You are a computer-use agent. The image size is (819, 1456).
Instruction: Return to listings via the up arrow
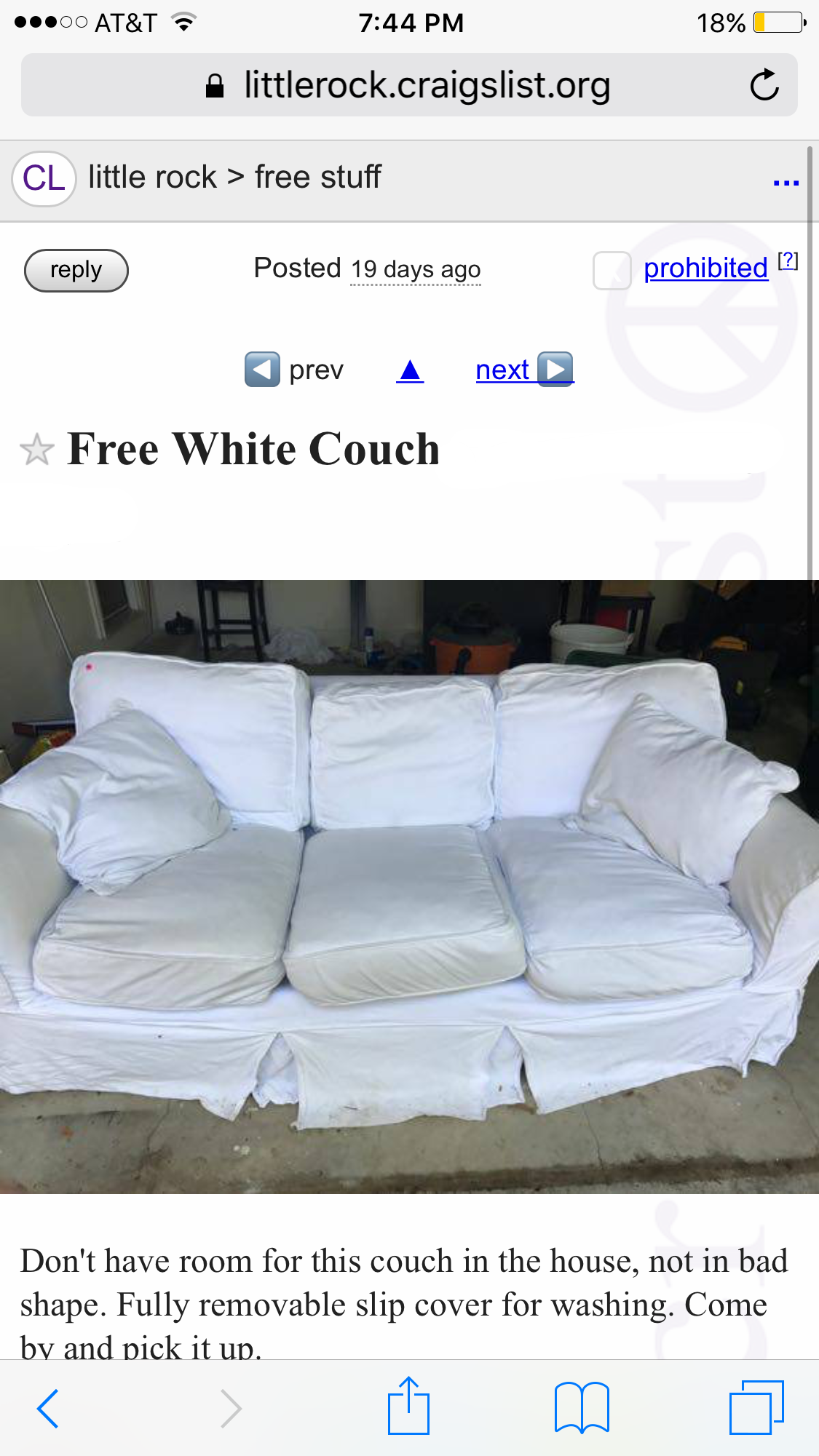click(410, 370)
